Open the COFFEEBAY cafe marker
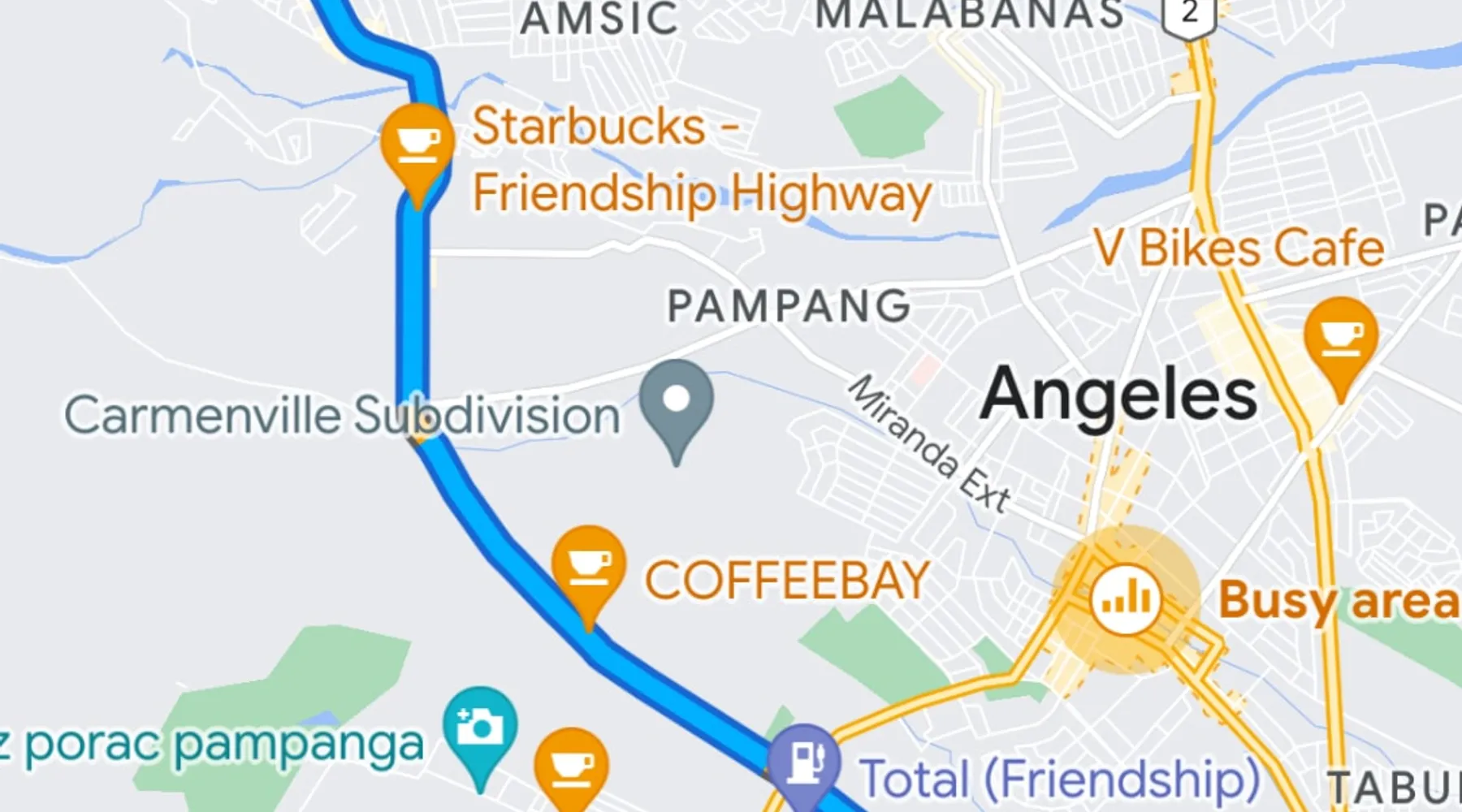1462x812 pixels. pos(588,567)
